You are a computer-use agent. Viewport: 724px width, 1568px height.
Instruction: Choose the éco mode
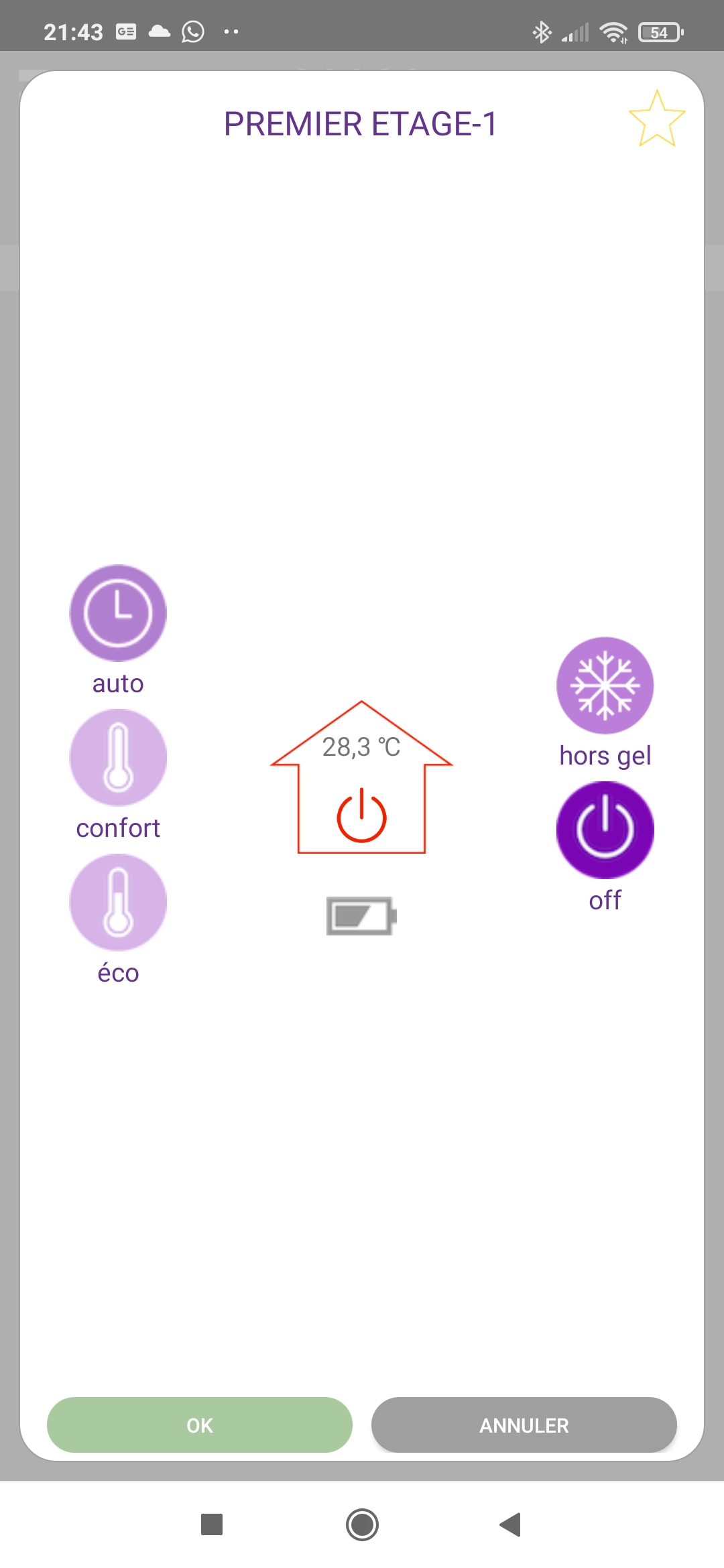118,903
